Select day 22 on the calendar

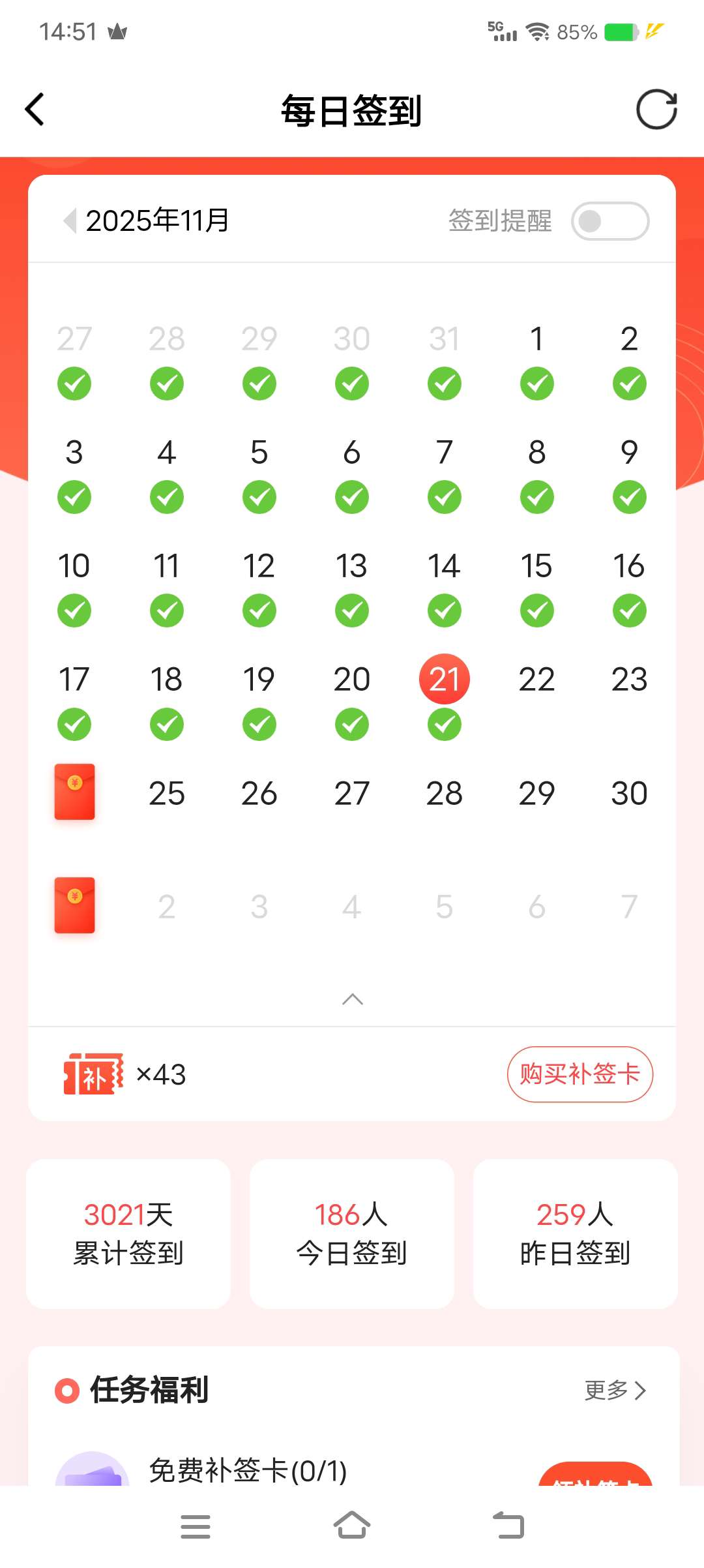point(536,680)
